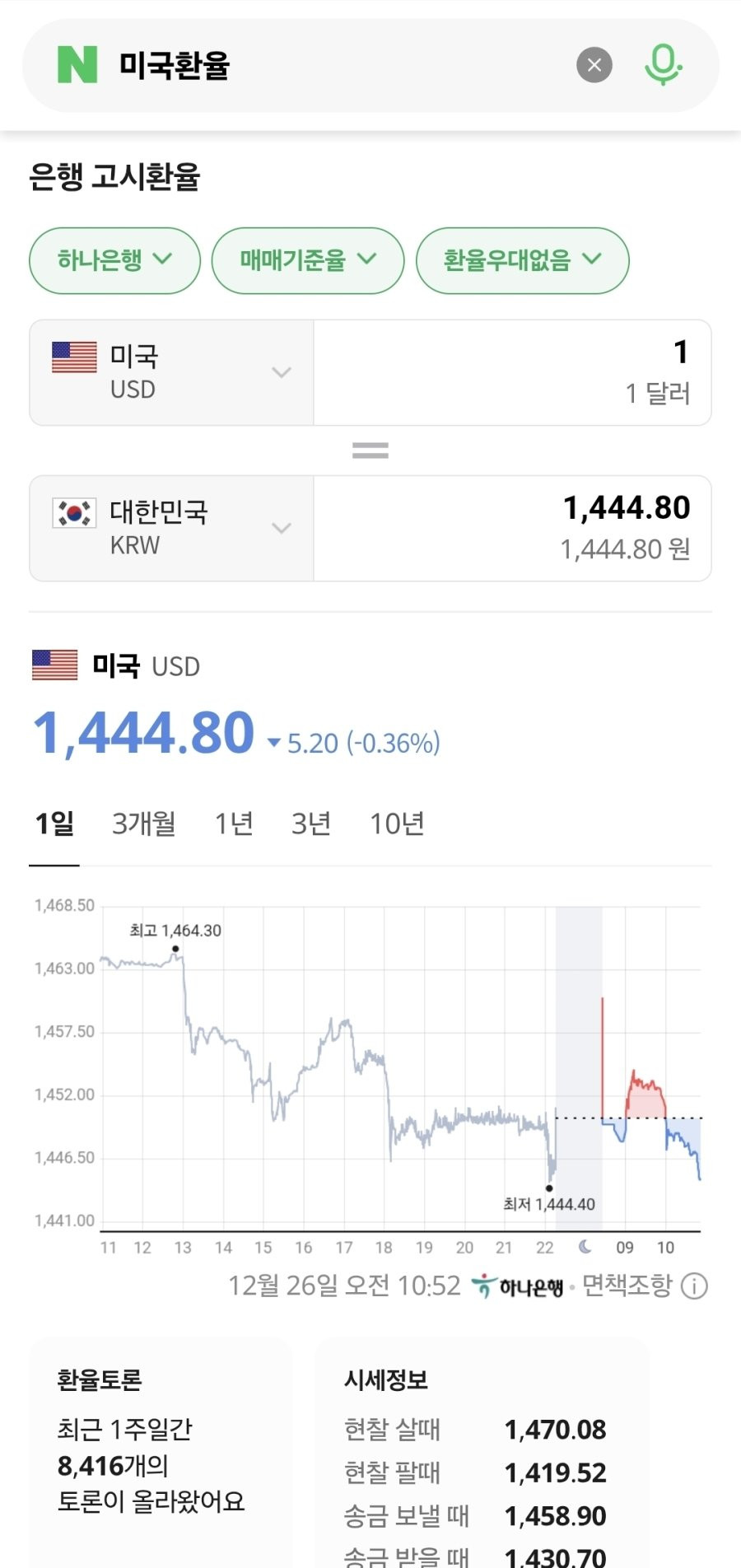
Task: Edit the won amount field
Action: tap(512, 528)
